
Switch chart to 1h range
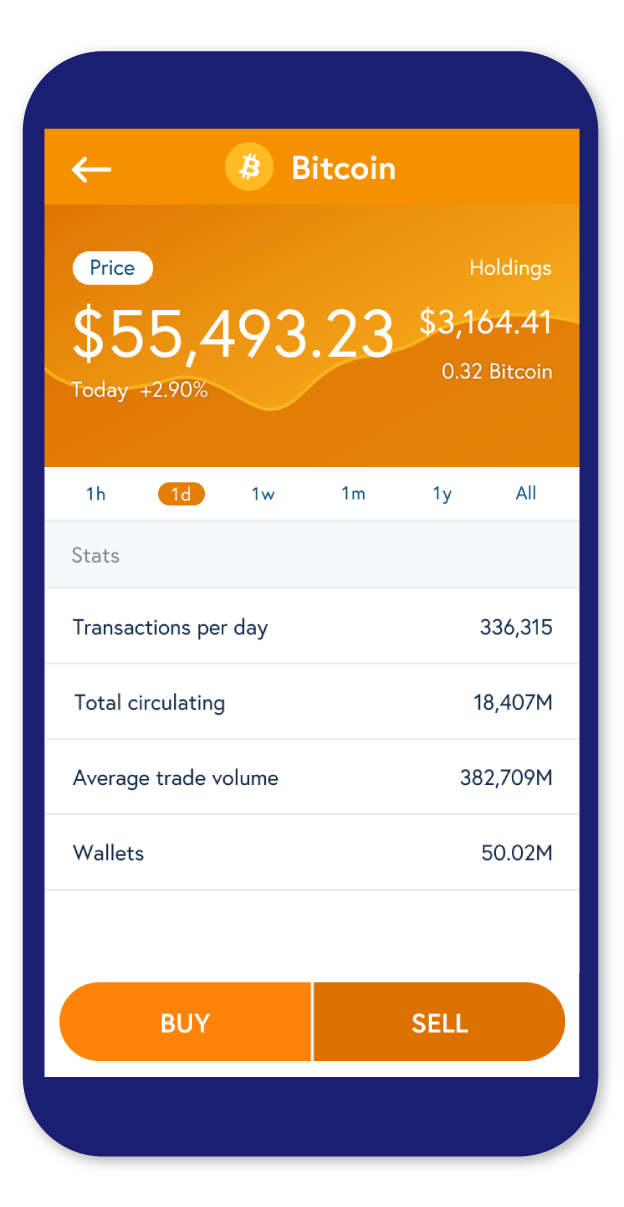(96, 494)
